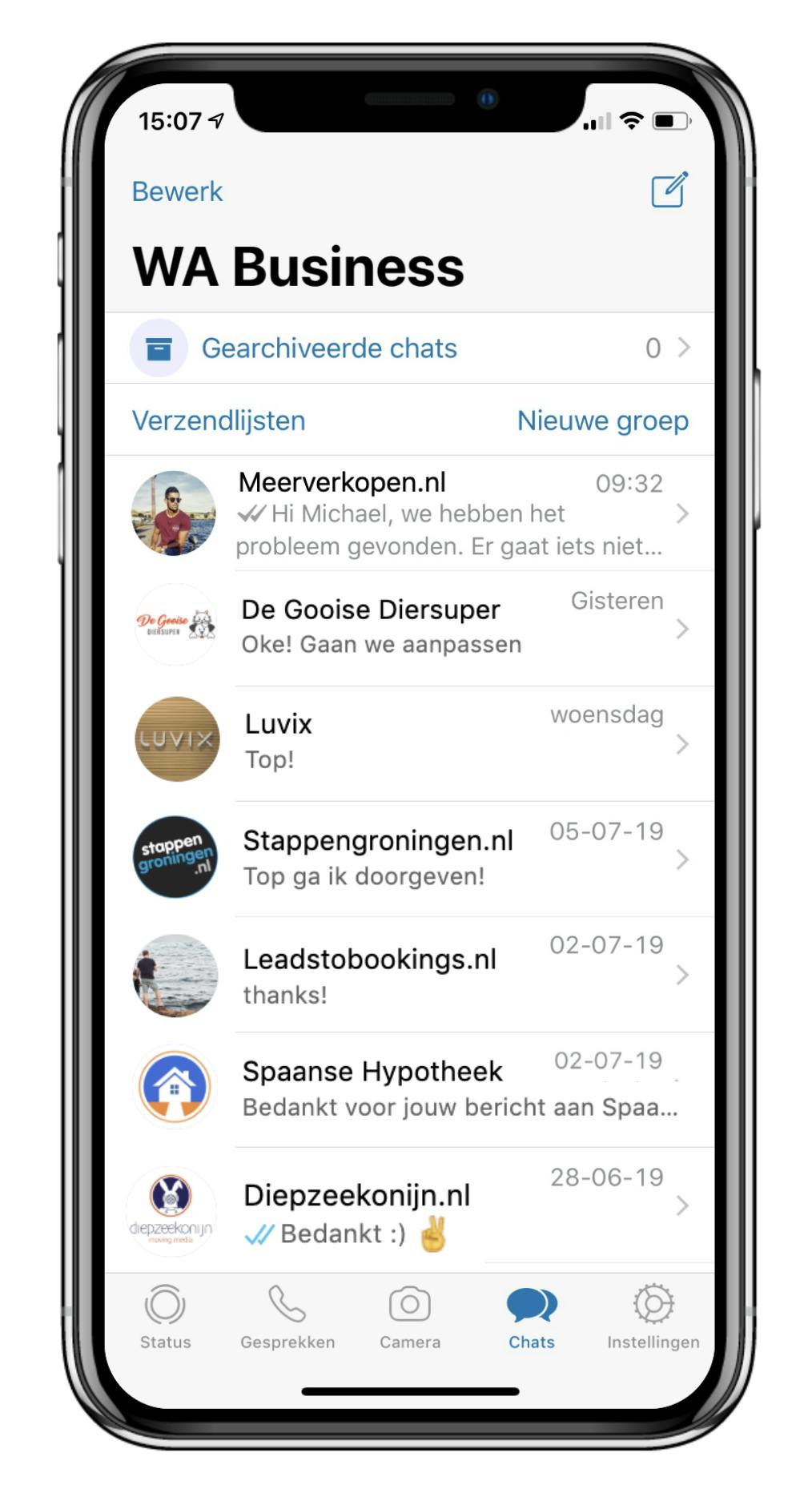Screen dimensions: 812x1485
Task: Switch to the Status tab
Action: point(166,1318)
